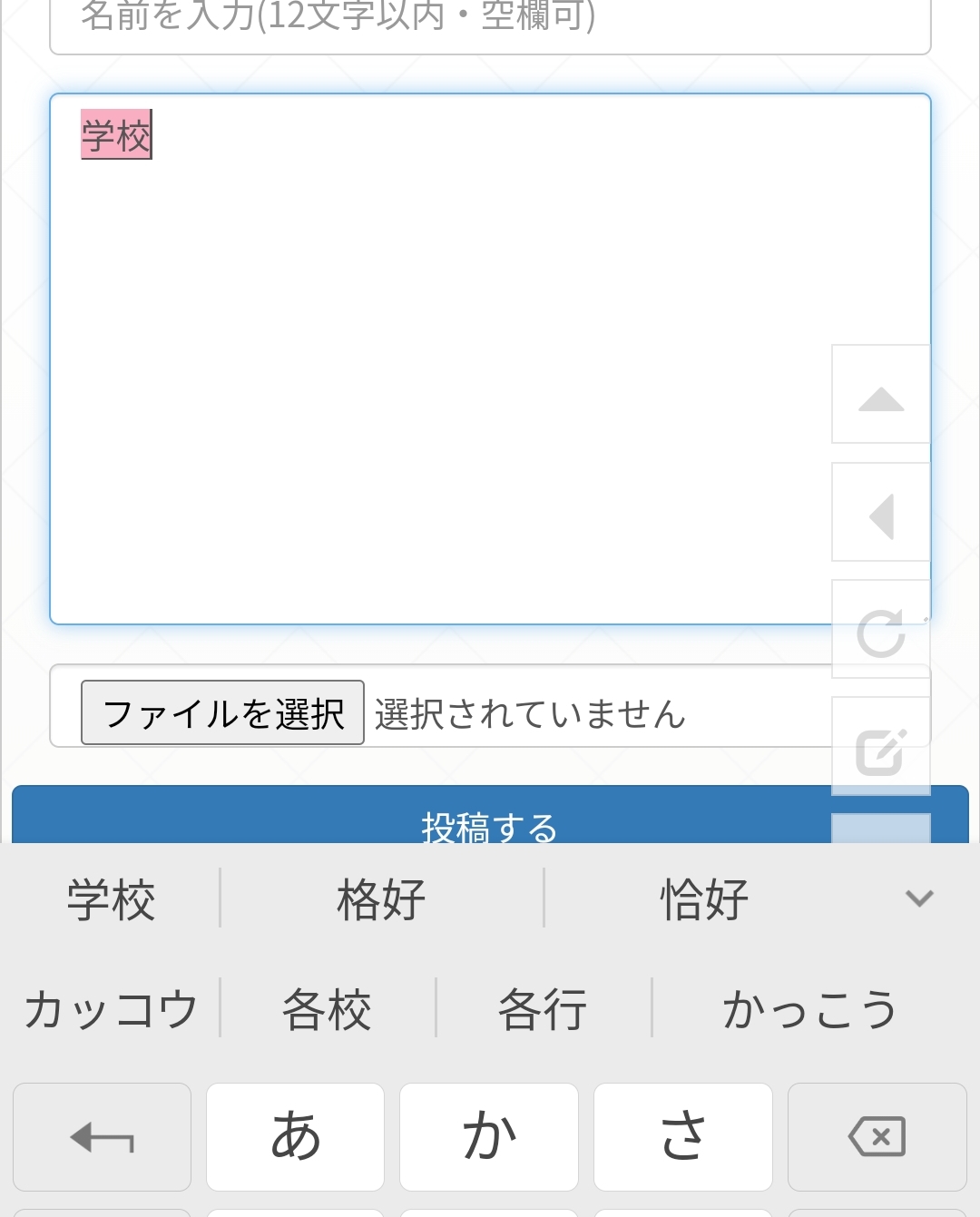Screen dimensions: 980x1217
Task: Choose the candidate 各行
Action: 543,1009
